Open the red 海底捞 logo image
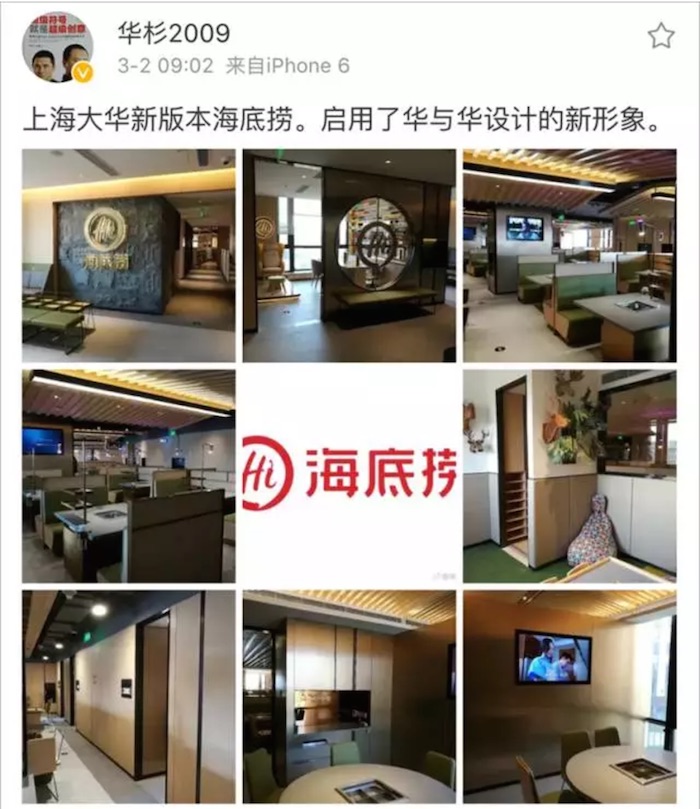Screen dimensions: 700x809 pos(348,476)
